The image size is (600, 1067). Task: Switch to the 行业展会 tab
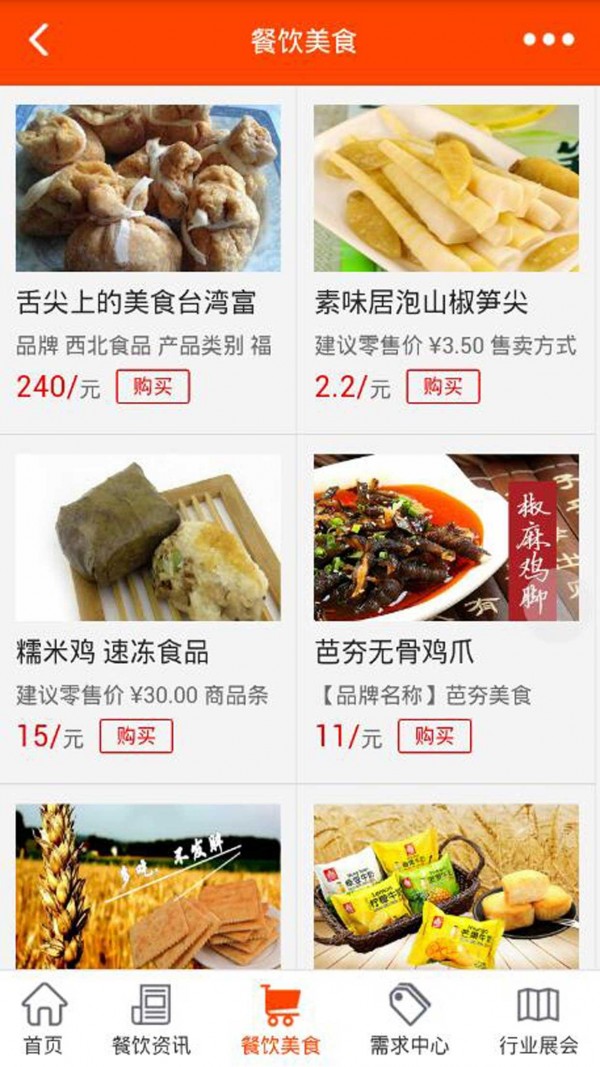[538, 1020]
